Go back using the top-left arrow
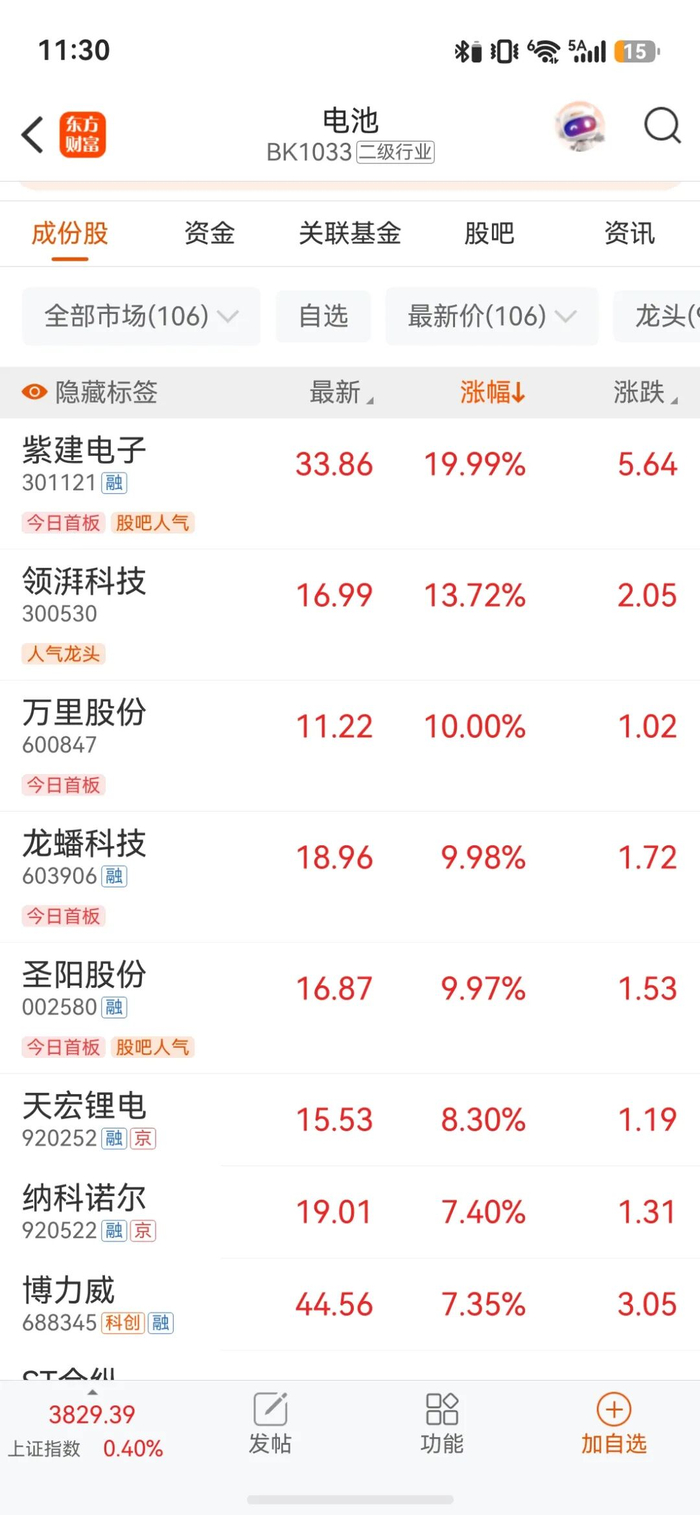The image size is (700, 1515). [33, 134]
